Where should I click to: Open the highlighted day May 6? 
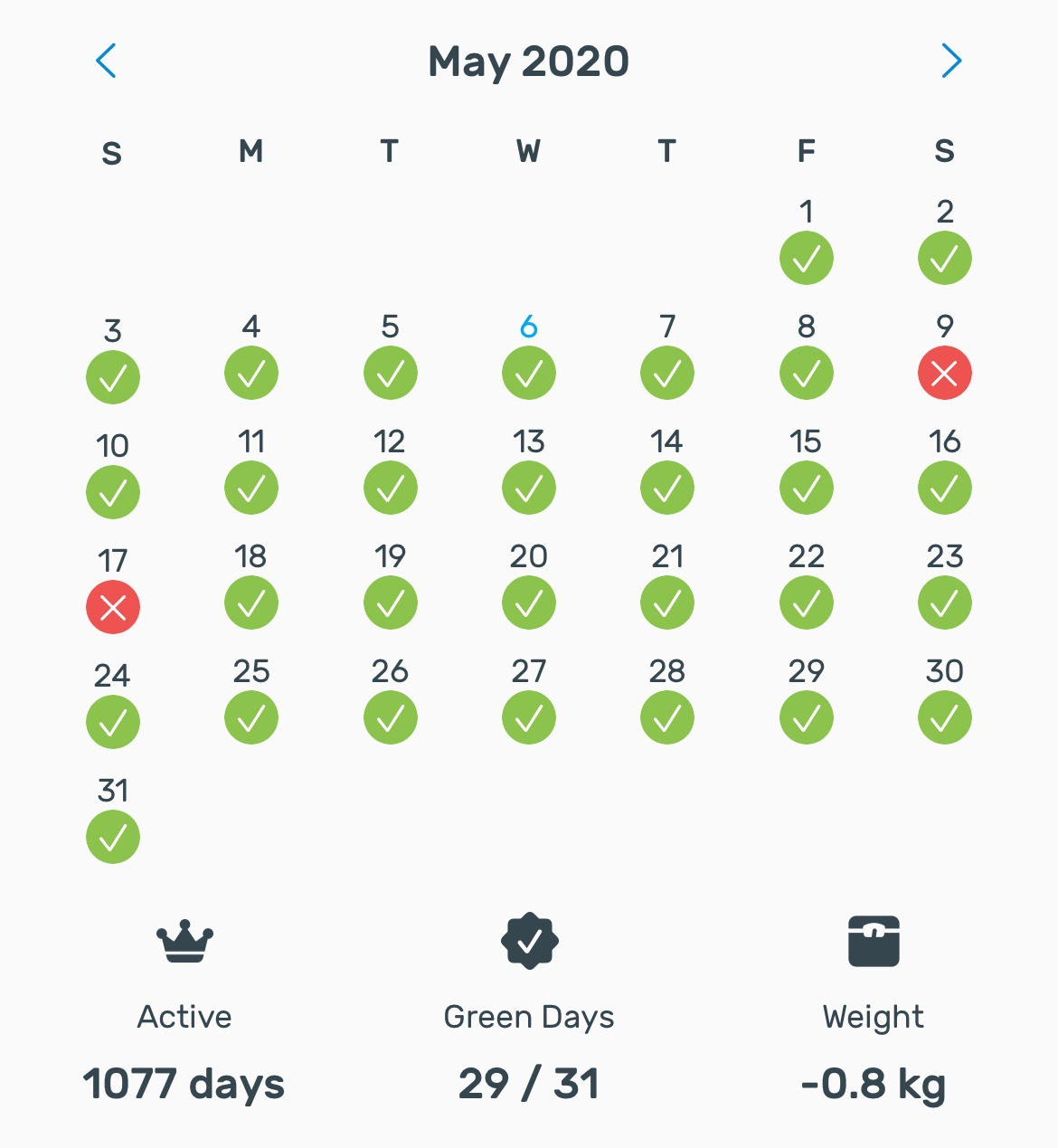pyautogui.click(x=529, y=372)
